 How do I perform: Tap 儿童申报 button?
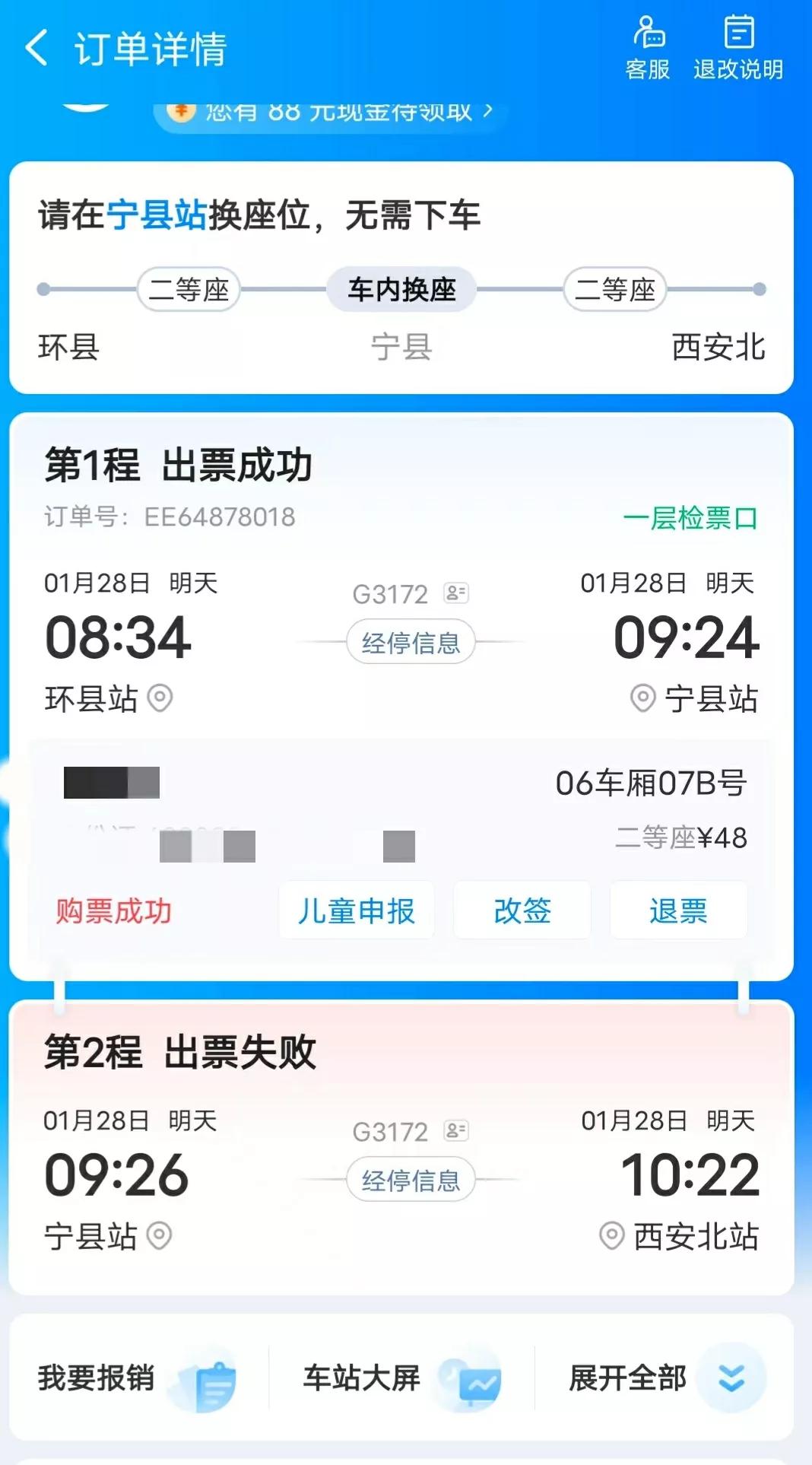(356, 910)
